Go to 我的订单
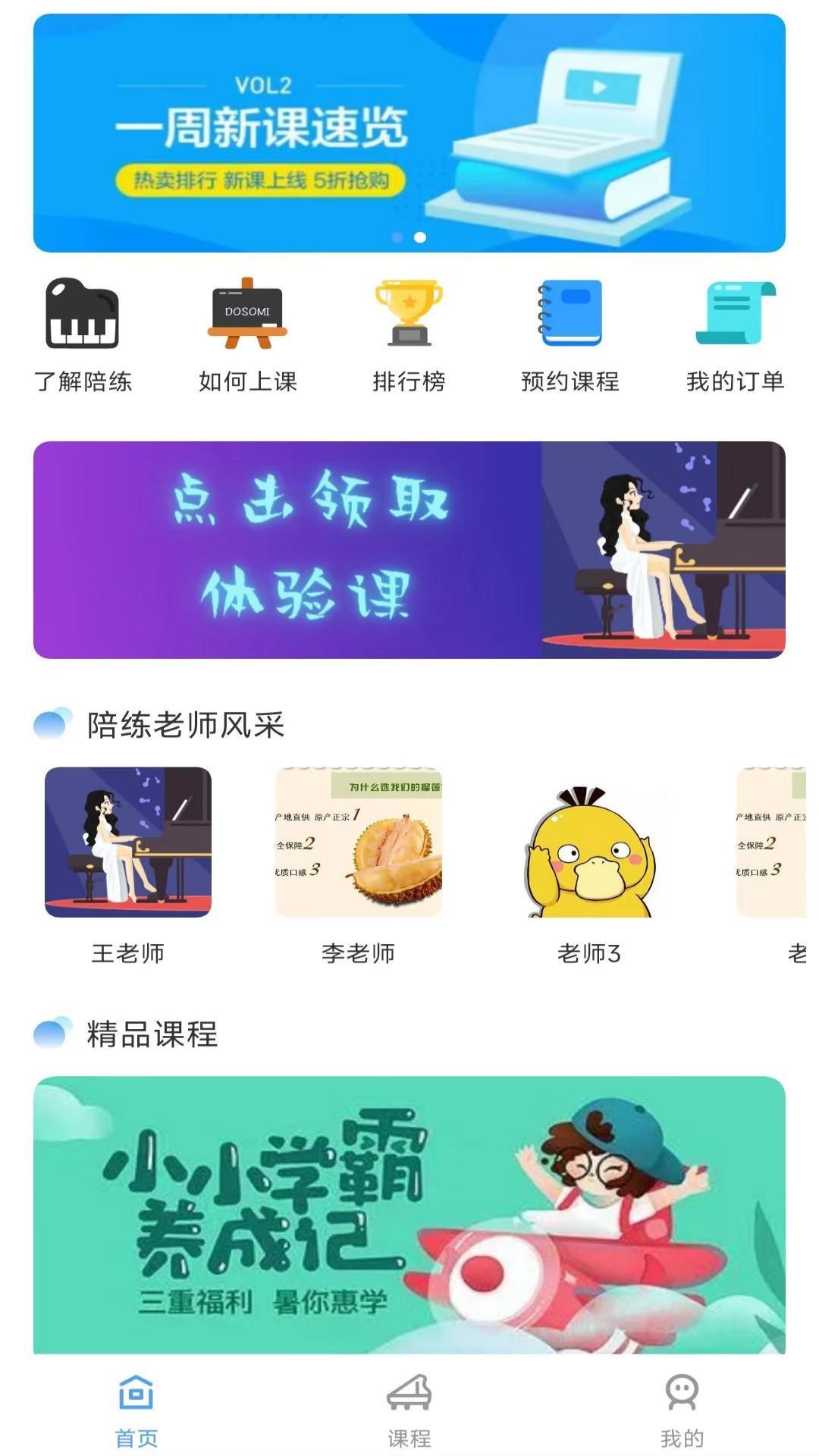The width and height of the screenshot is (819, 1456). coord(735,334)
